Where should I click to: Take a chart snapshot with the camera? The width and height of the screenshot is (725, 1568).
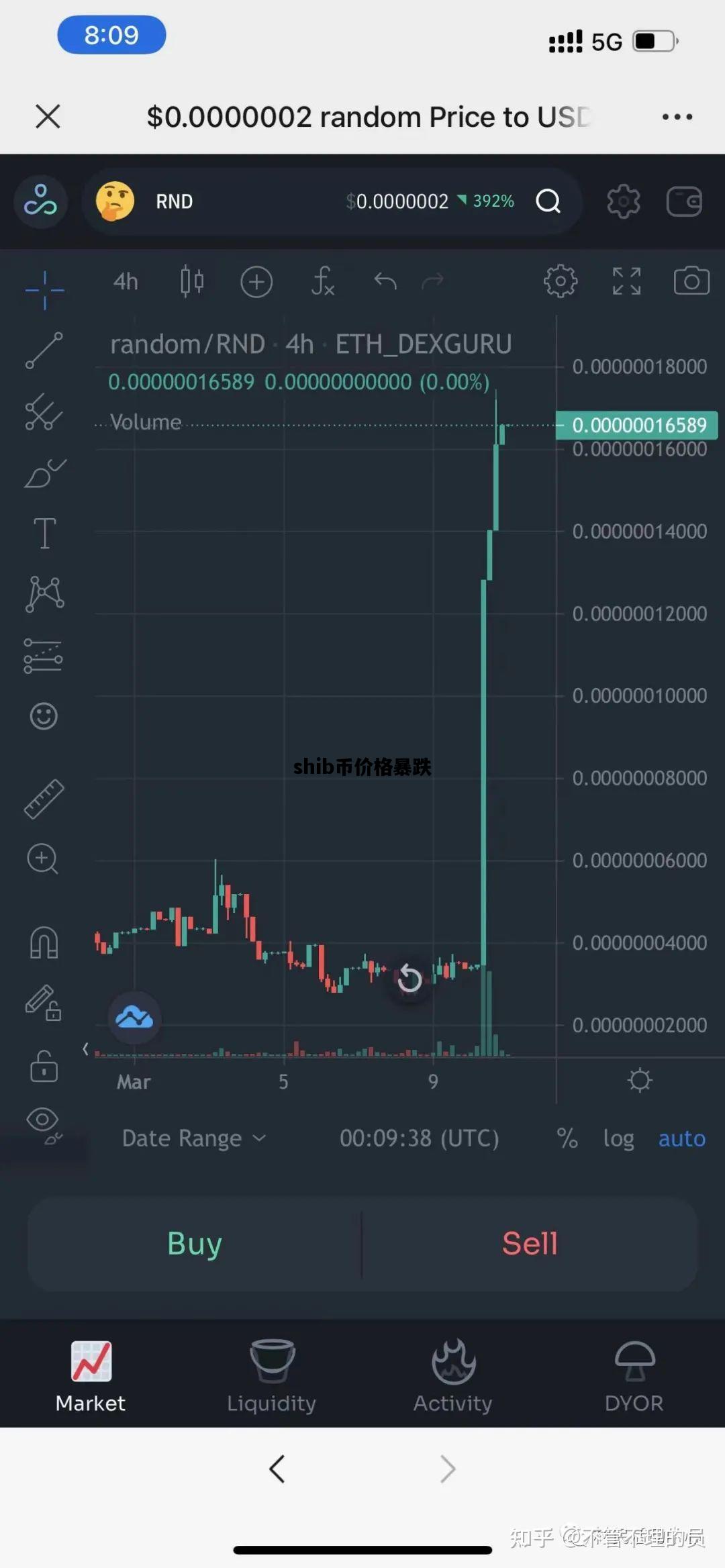click(691, 281)
